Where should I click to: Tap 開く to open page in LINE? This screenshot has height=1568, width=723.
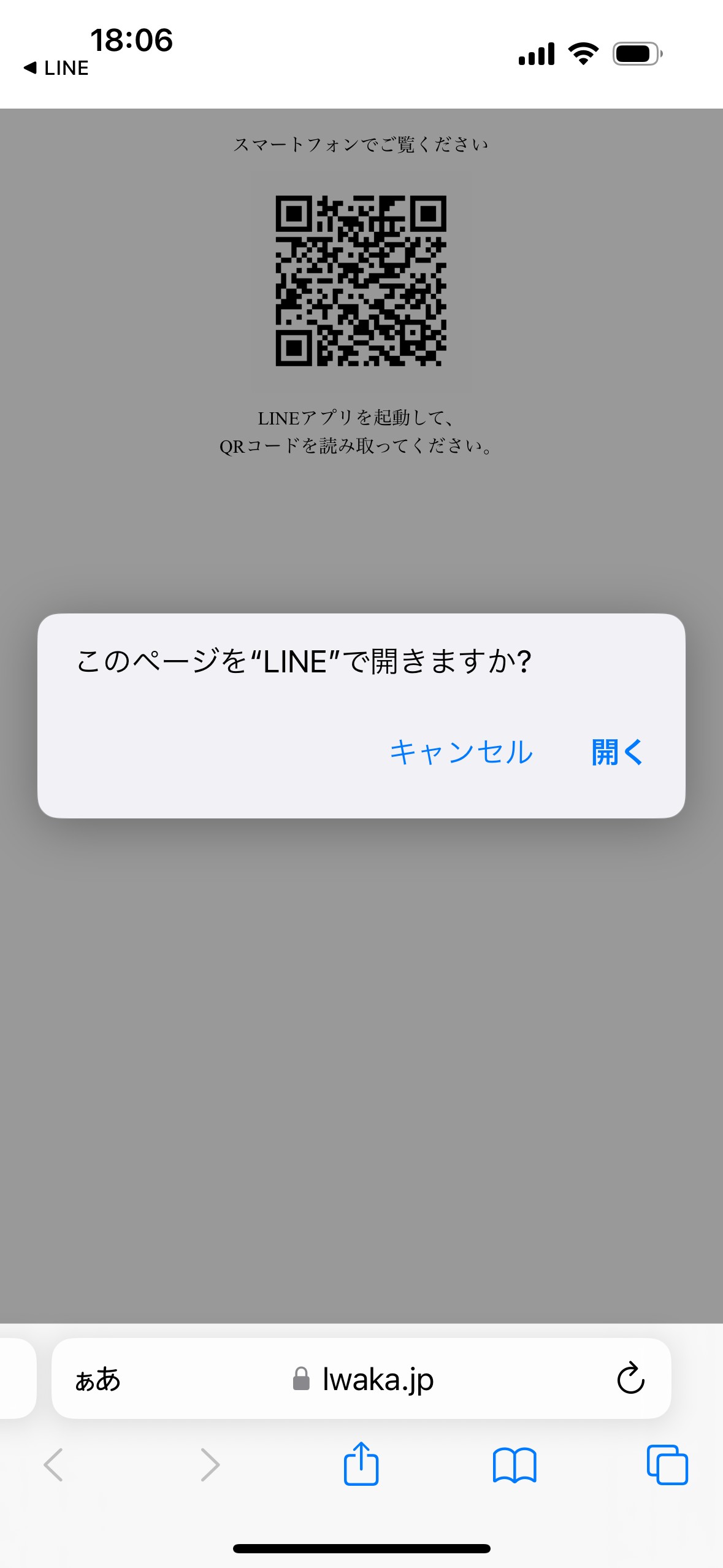pyautogui.click(x=617, y=752)
